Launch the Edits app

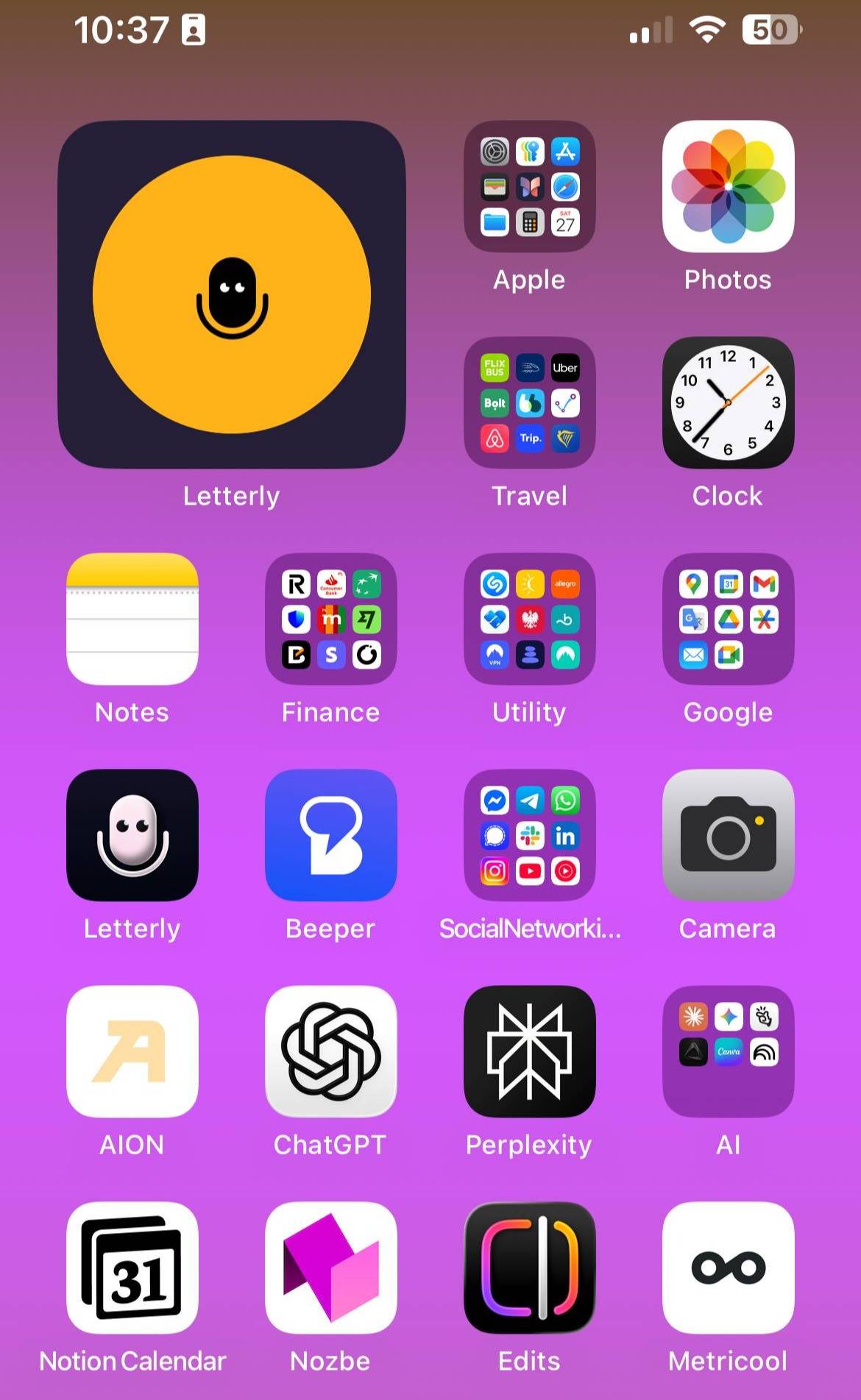click(x=529, y=1268)
